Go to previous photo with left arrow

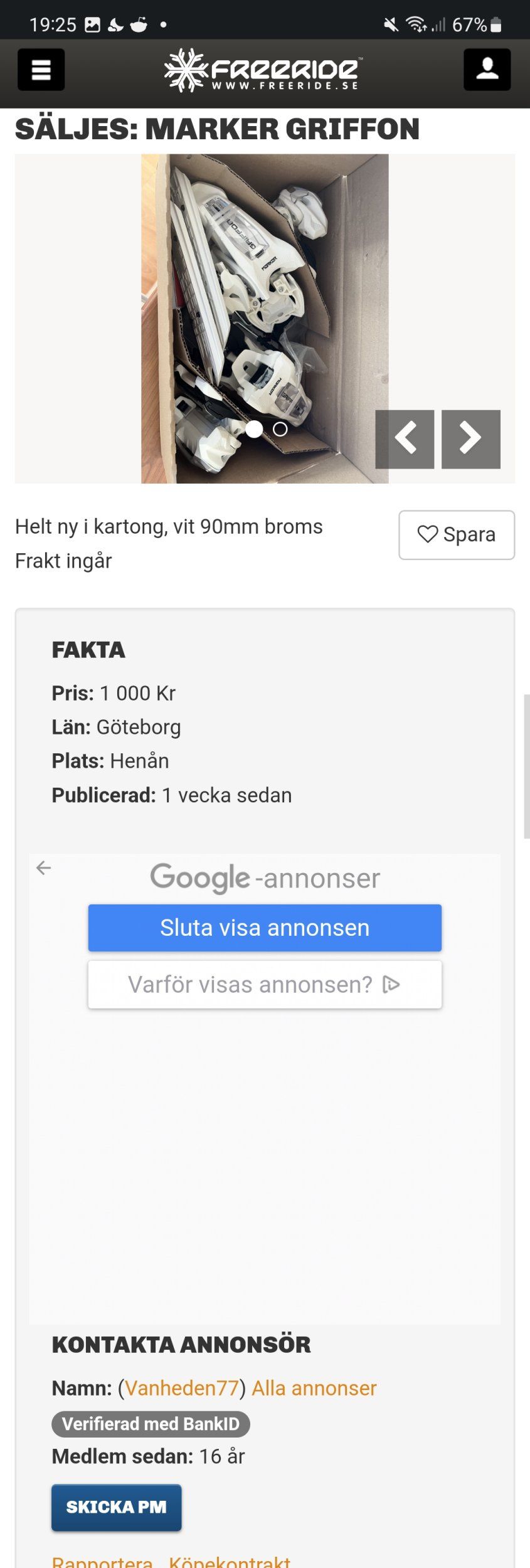click(405, 439)
